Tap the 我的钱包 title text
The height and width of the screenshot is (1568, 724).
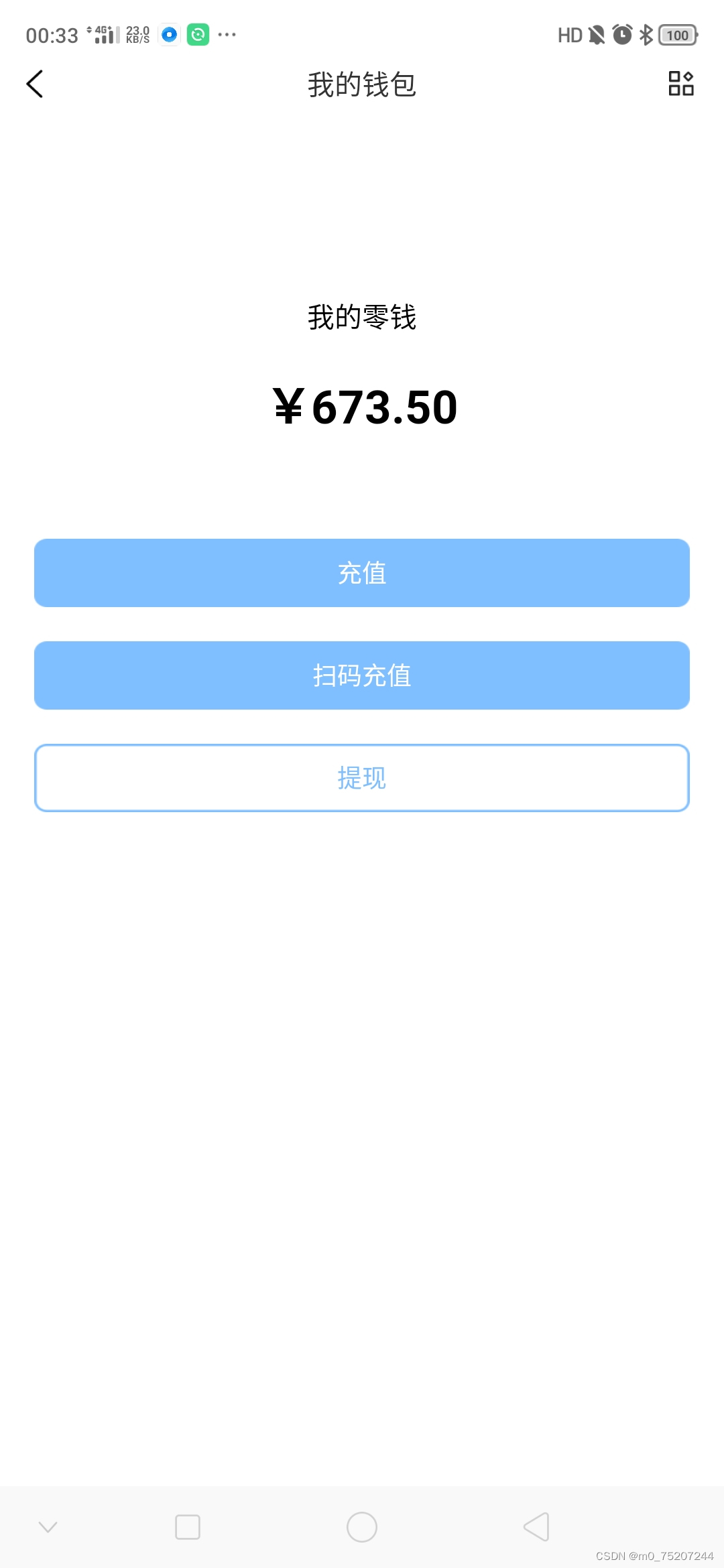click(x=361, y=84)
